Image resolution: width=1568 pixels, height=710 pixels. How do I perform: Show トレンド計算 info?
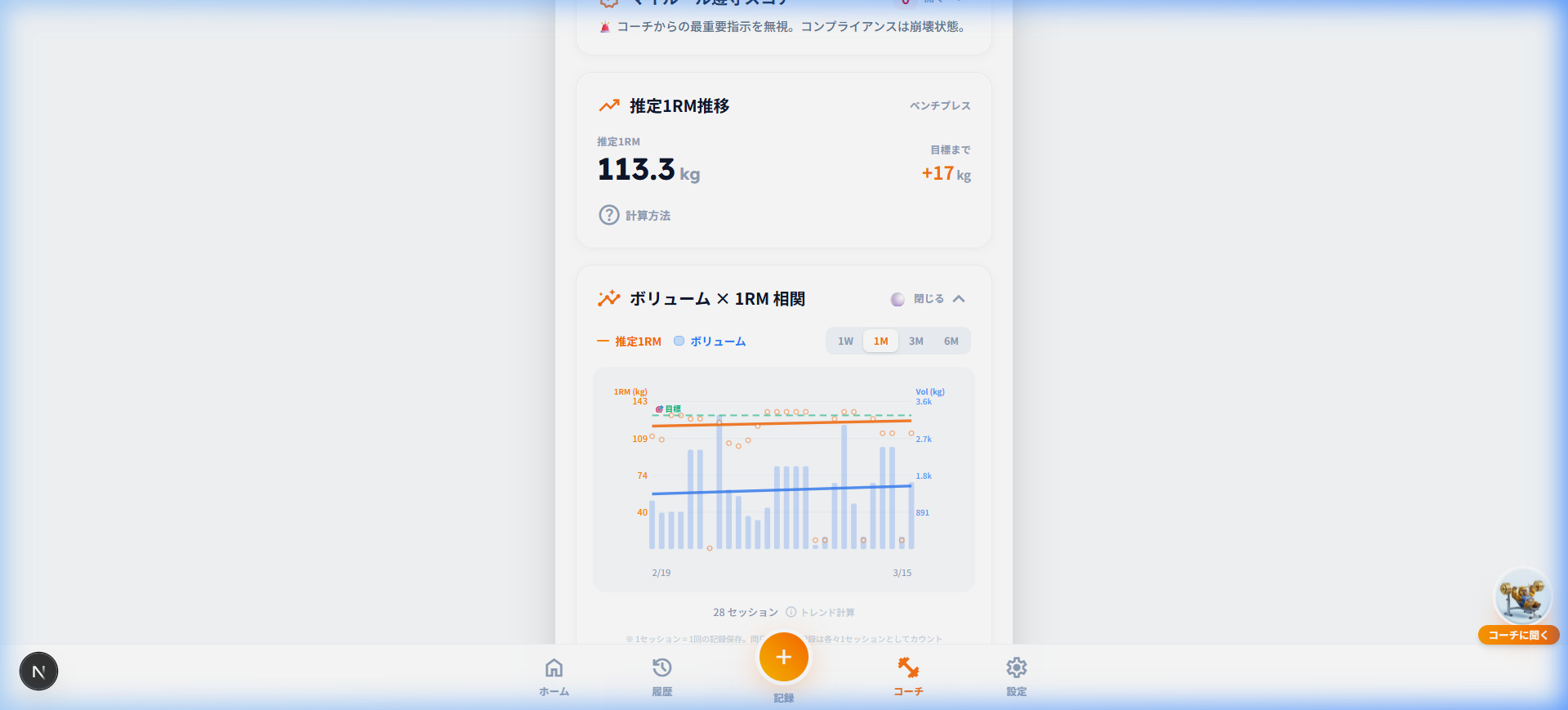pos(821,612)
